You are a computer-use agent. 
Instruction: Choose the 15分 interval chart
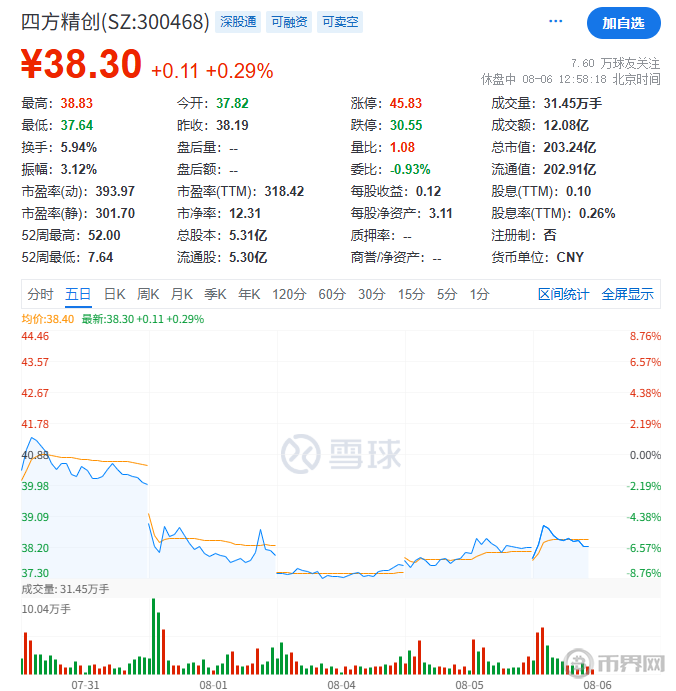[x=411, y=294]
